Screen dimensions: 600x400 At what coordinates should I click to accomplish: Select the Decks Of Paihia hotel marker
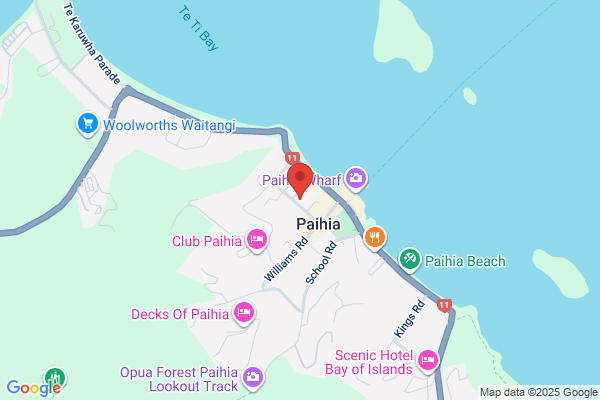pos(244,313)
